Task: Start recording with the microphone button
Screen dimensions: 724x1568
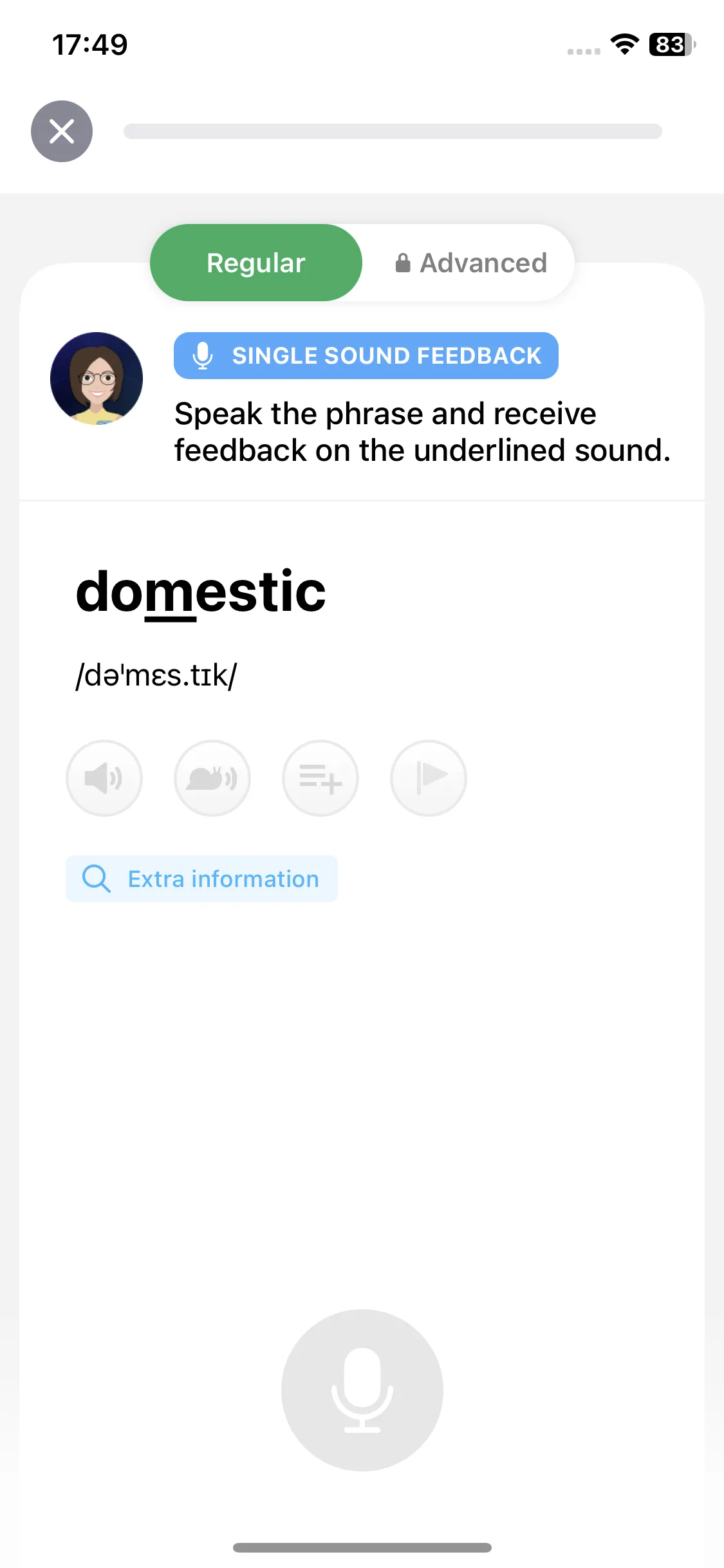Action: [362, 1390]
